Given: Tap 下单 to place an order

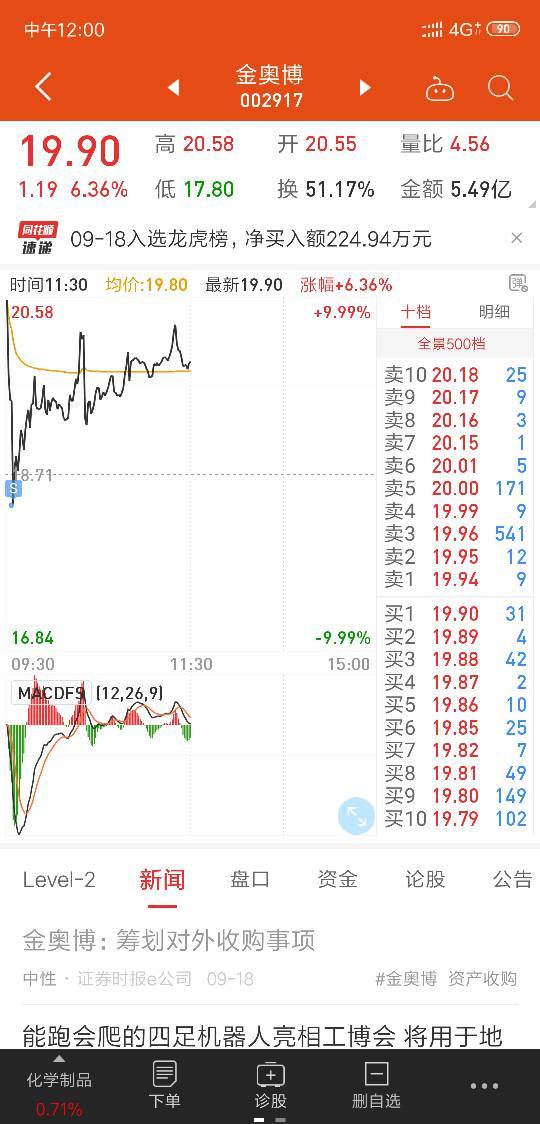Looking at the screenshot, I should tap(164, 1085).
